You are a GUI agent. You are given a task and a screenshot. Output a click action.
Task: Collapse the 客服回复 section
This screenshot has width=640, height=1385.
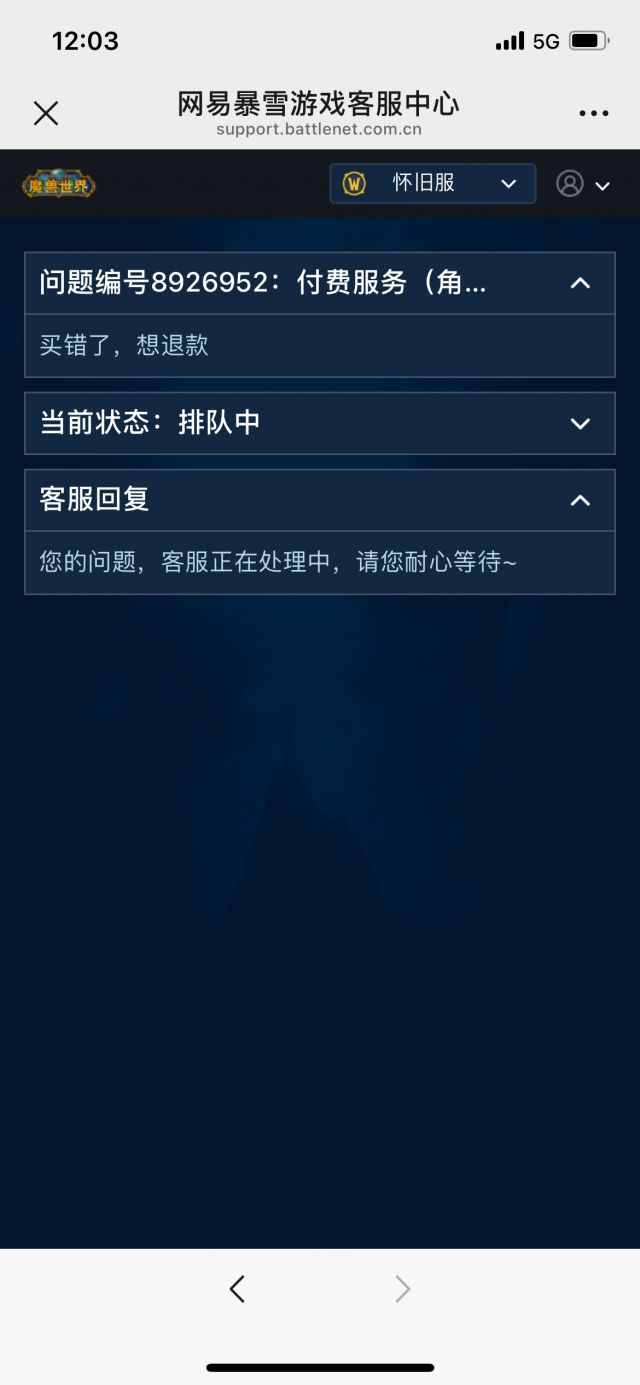[580, 500]
